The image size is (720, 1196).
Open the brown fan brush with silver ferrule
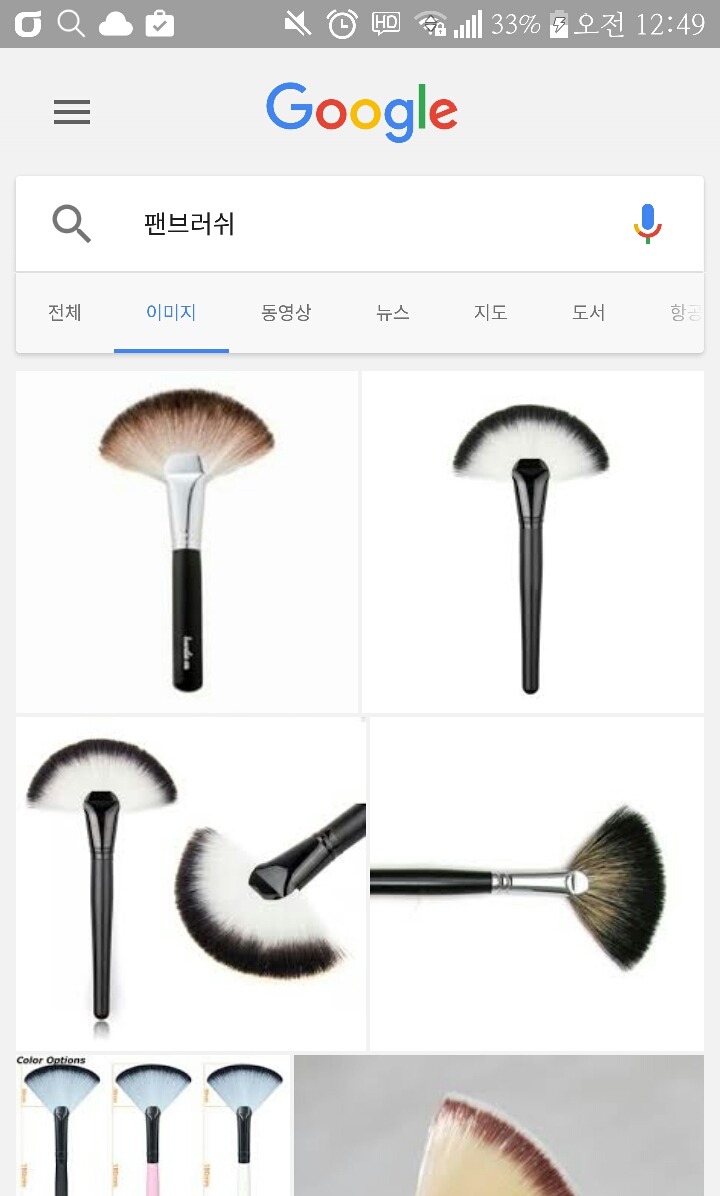coord(187,542)
